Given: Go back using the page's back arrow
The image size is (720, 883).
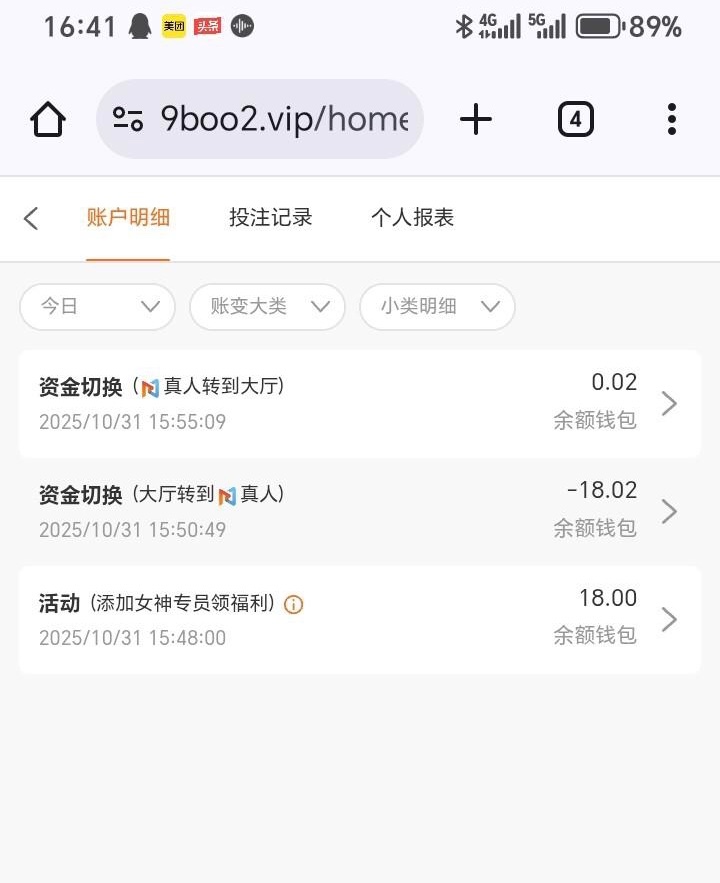Looking at the screenshot, I should pos(32,218).
